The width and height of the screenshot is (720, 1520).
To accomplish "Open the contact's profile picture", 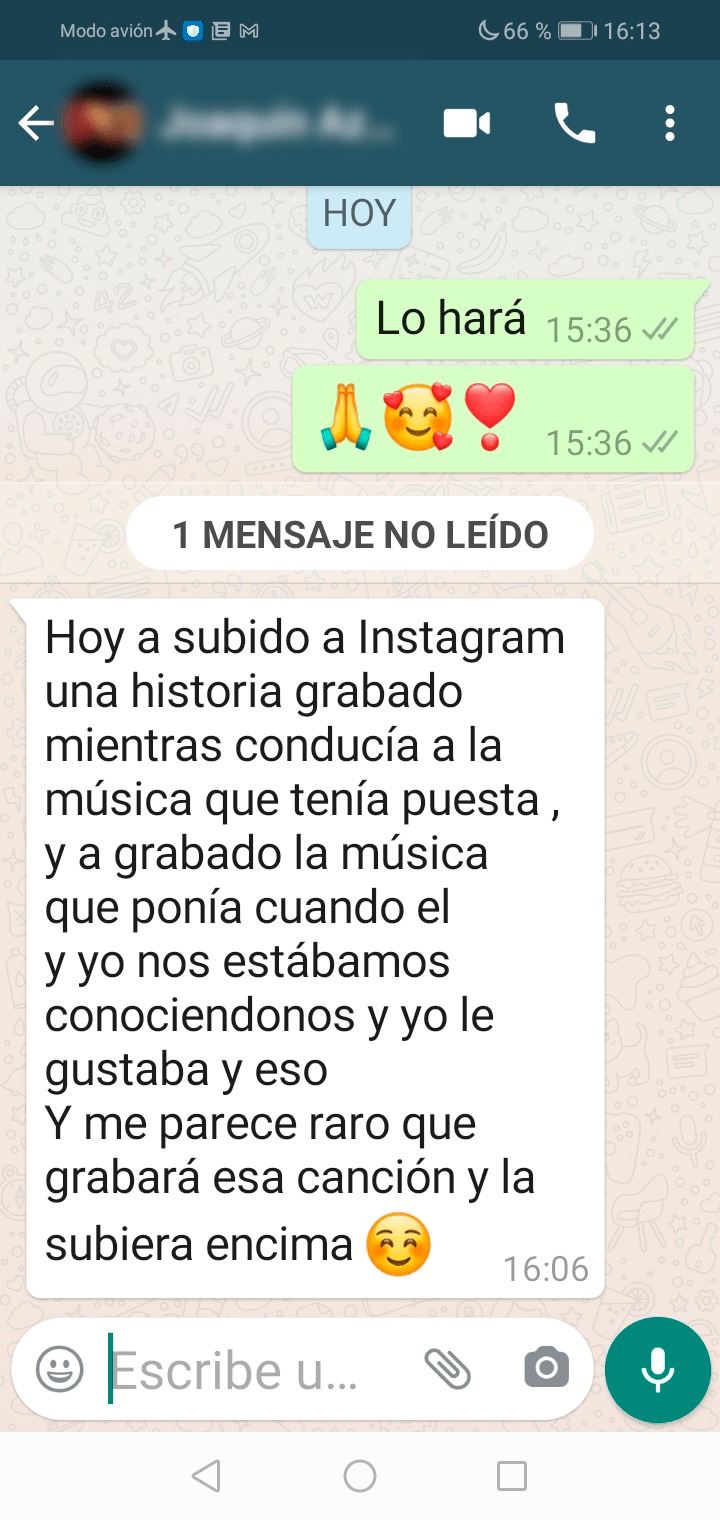I will pyautogui.click(x=102, y=124).
